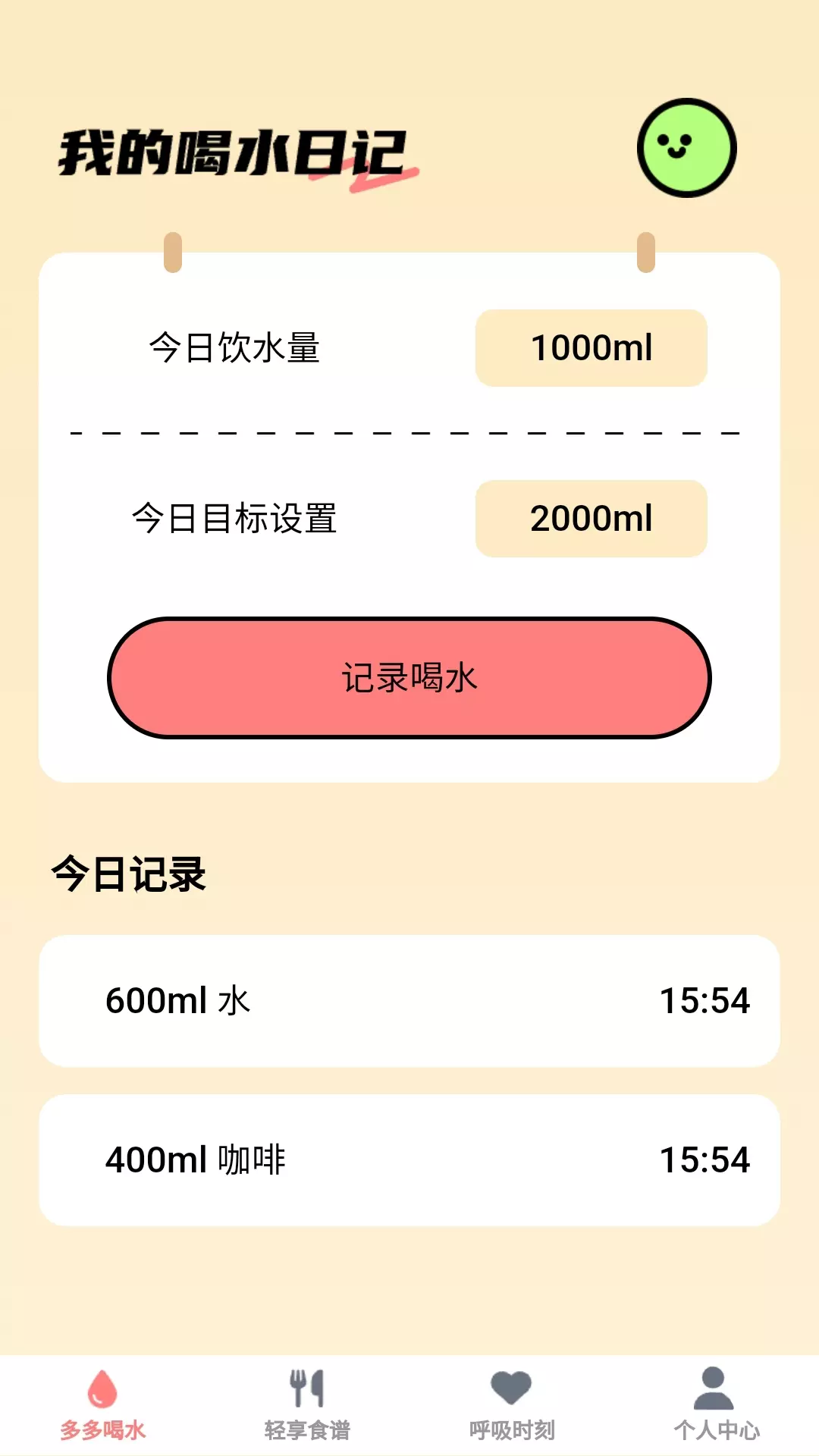
Task: Switch to the 呼吸时刻 tab
Action: point(512,1404)
